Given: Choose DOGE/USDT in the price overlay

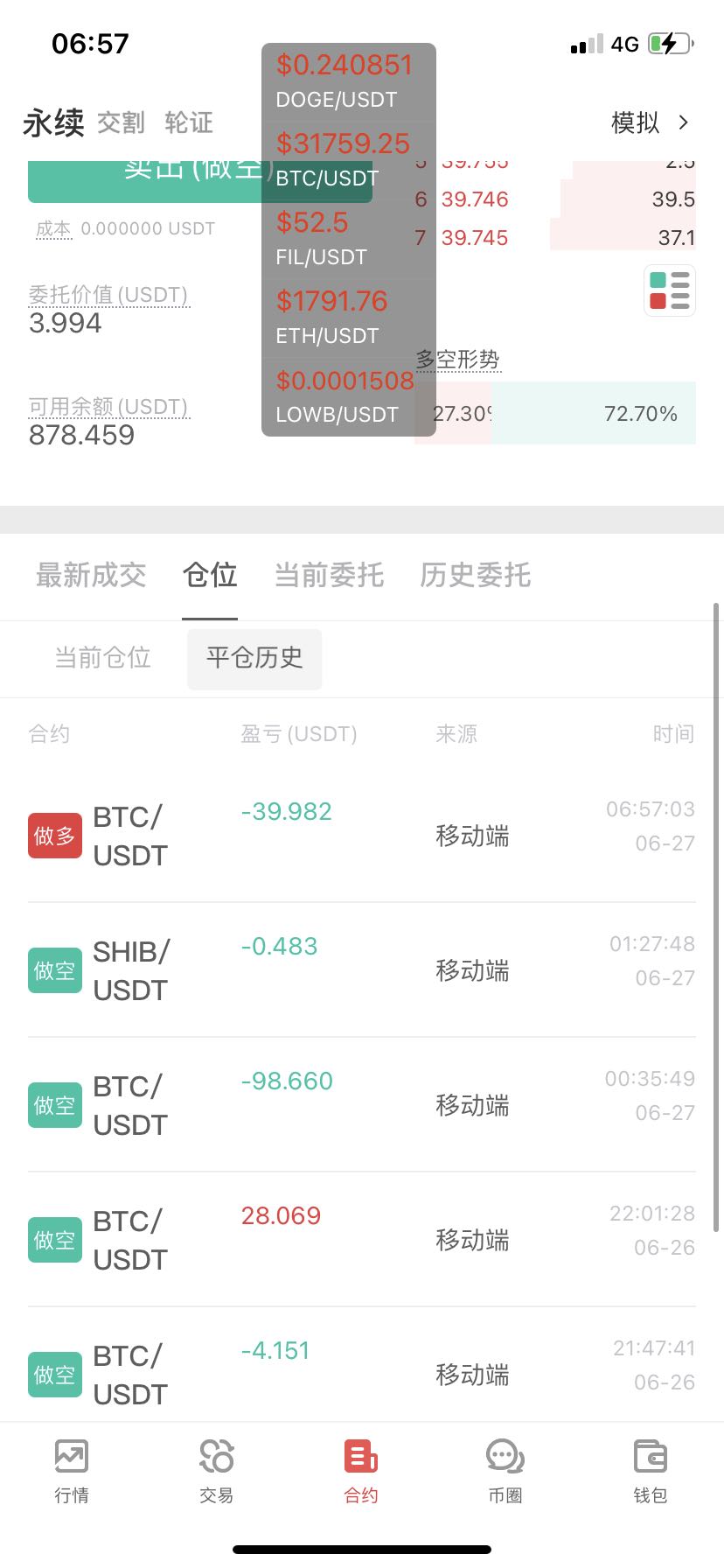Looking at the screenshot, I should (x=345, y=80).
